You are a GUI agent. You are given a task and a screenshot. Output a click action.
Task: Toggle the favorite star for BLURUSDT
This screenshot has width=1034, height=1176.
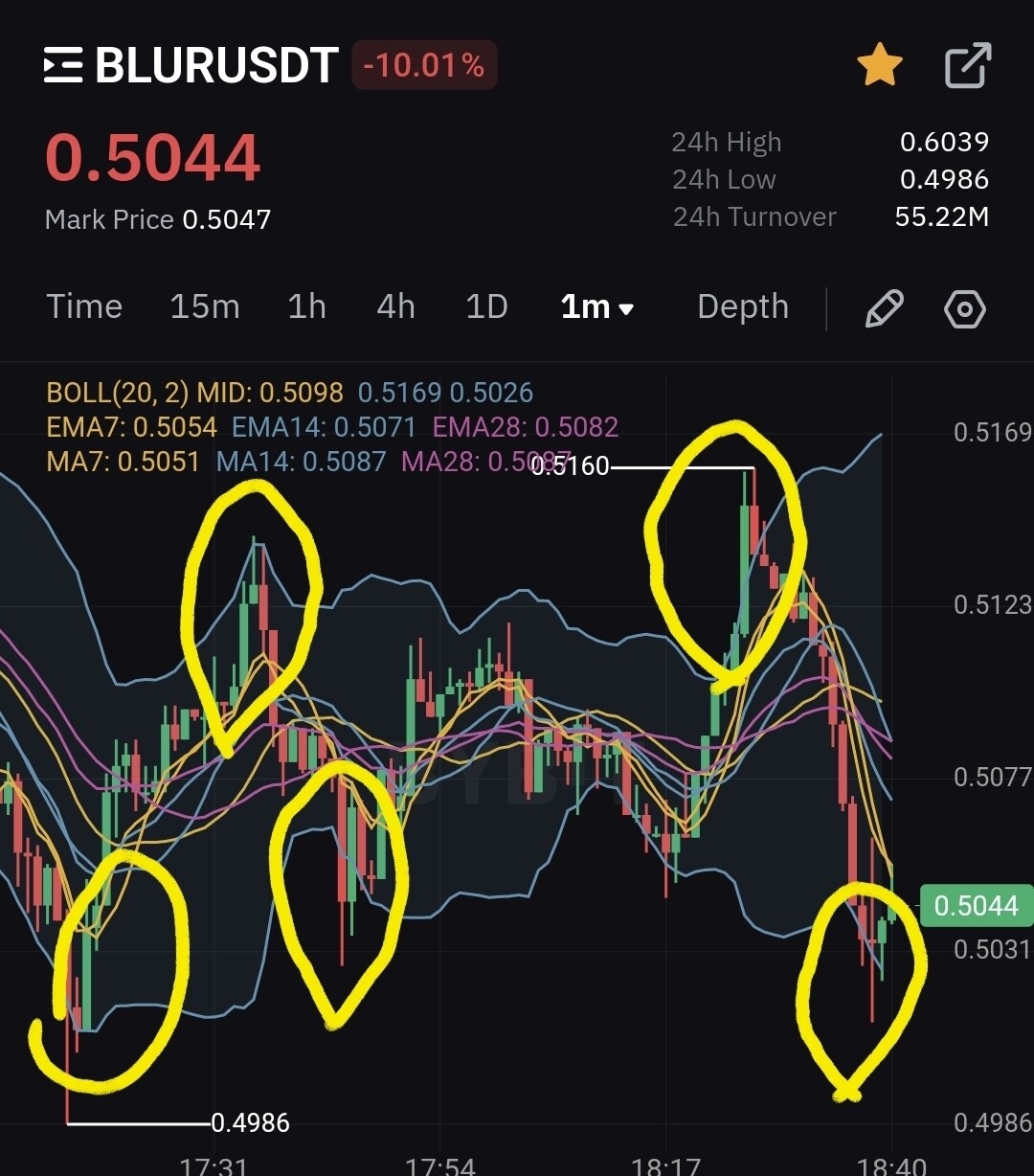tap(879, 66)
